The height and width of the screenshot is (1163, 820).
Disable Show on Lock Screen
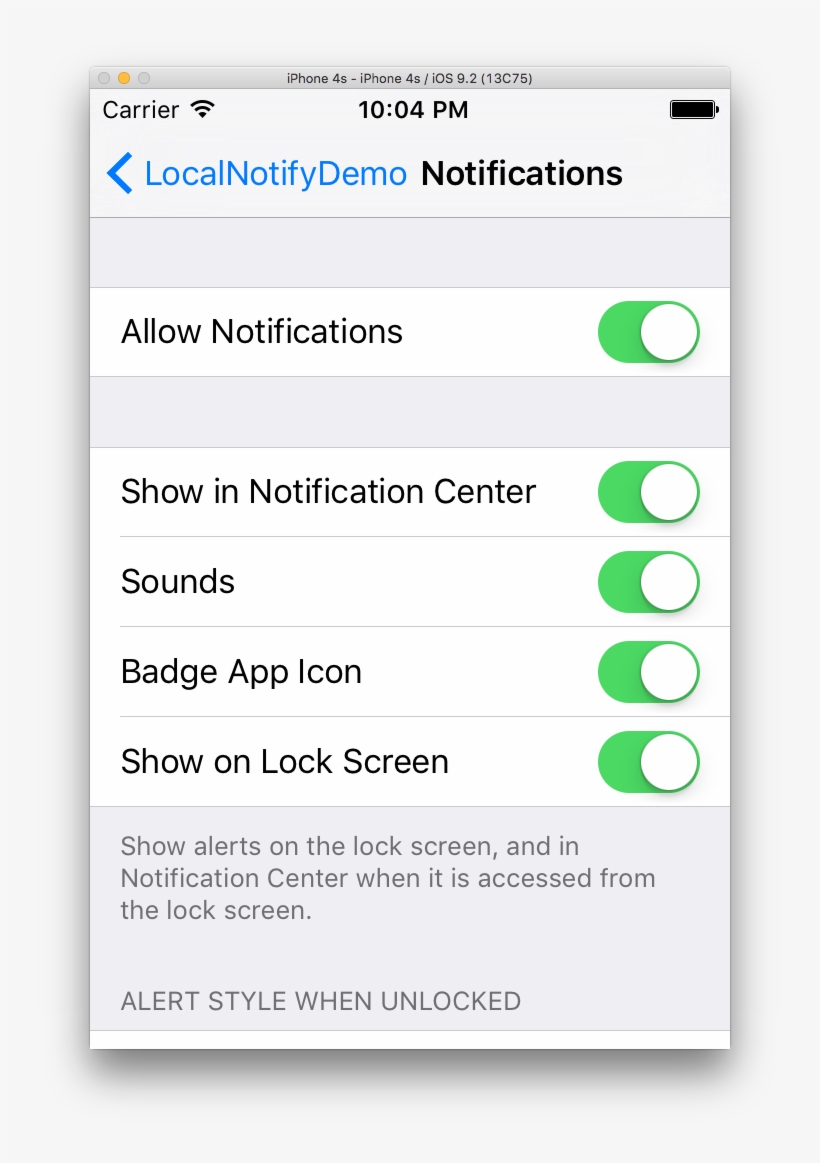coord(648,761)
